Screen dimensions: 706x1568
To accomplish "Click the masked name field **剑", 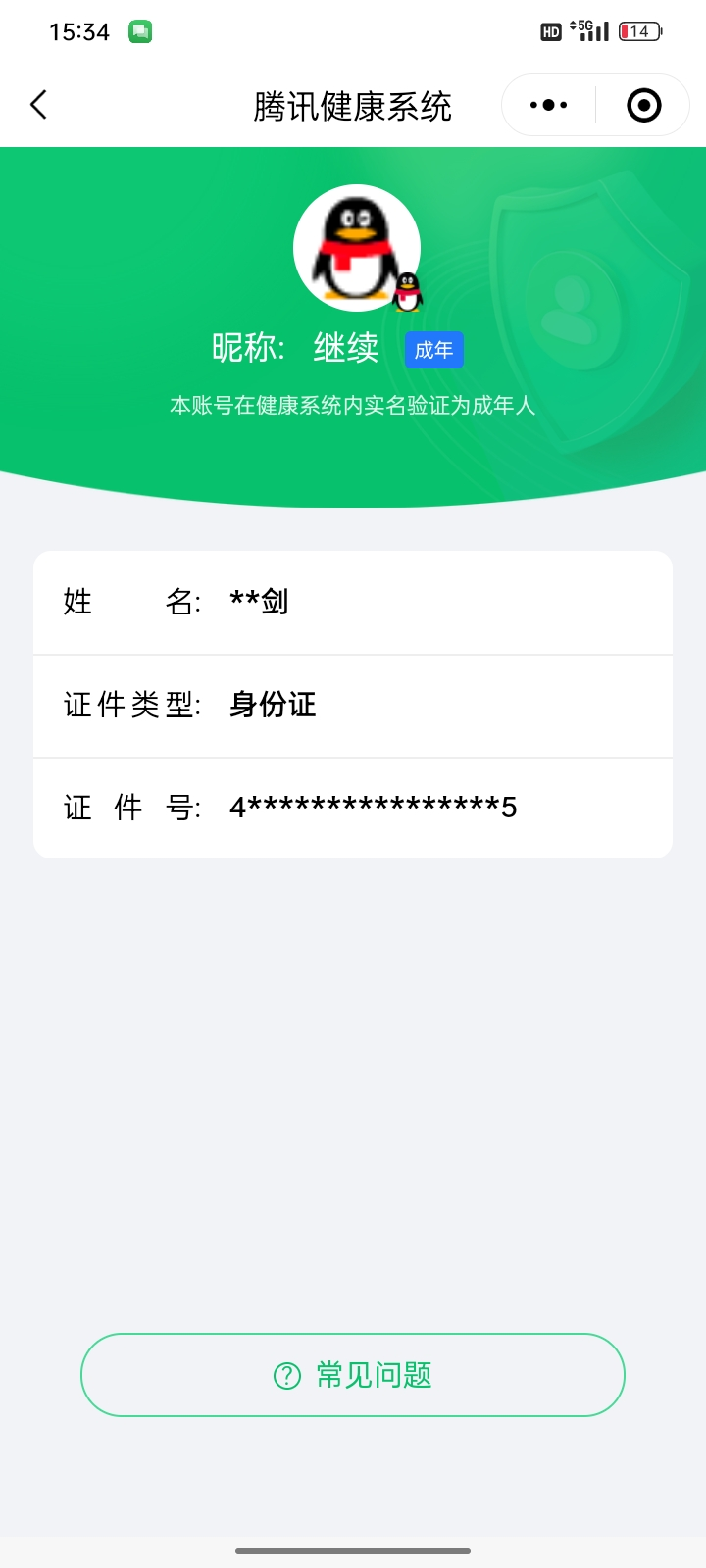I will (x=257, y=602).
